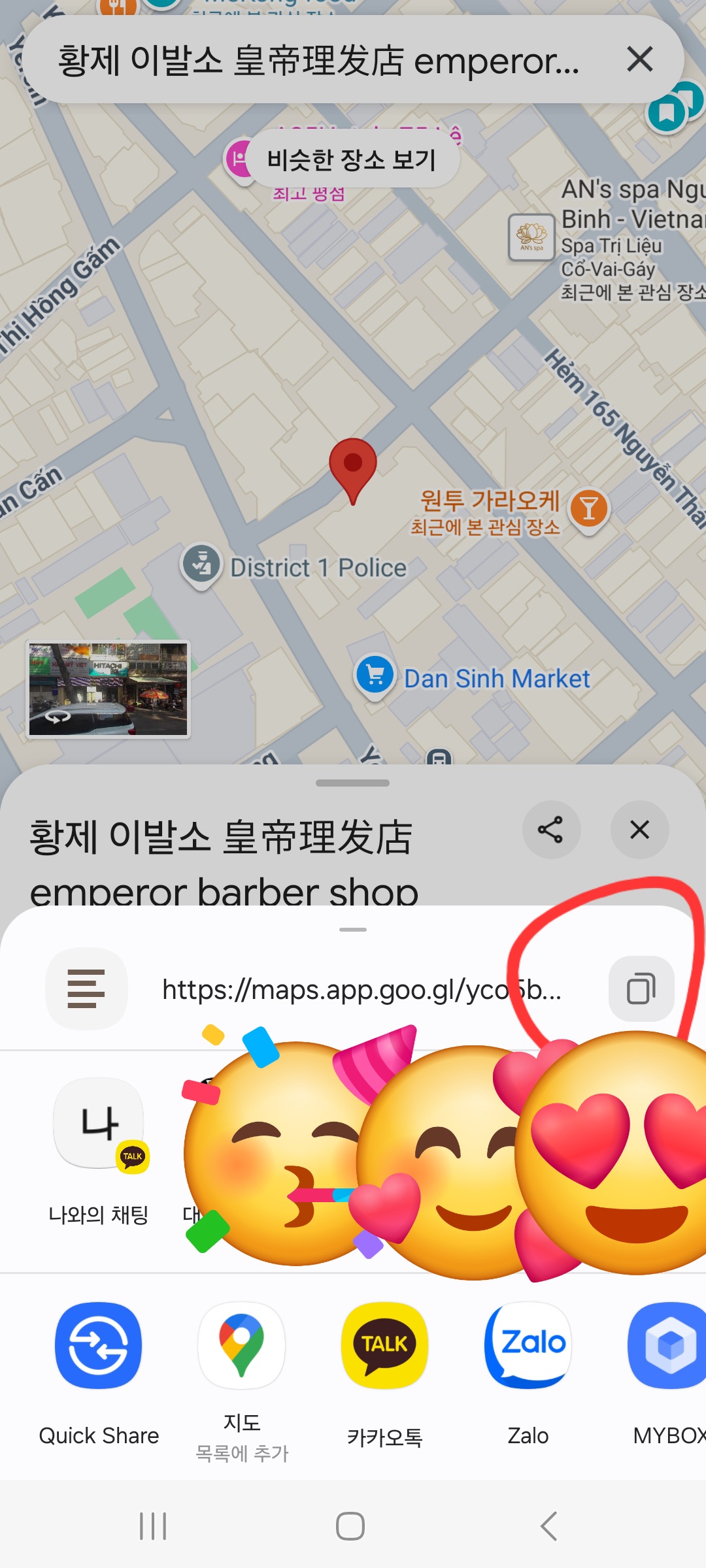This screenshot has width=706, height=1568.
Task: Open the Dan Sinh Market pin
Action: pos(375,675)
